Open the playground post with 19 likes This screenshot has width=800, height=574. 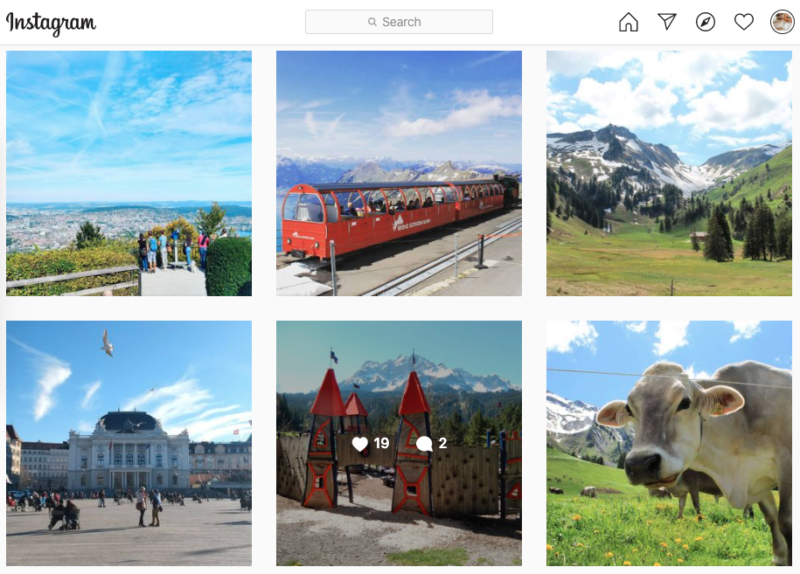coord(399,443)
